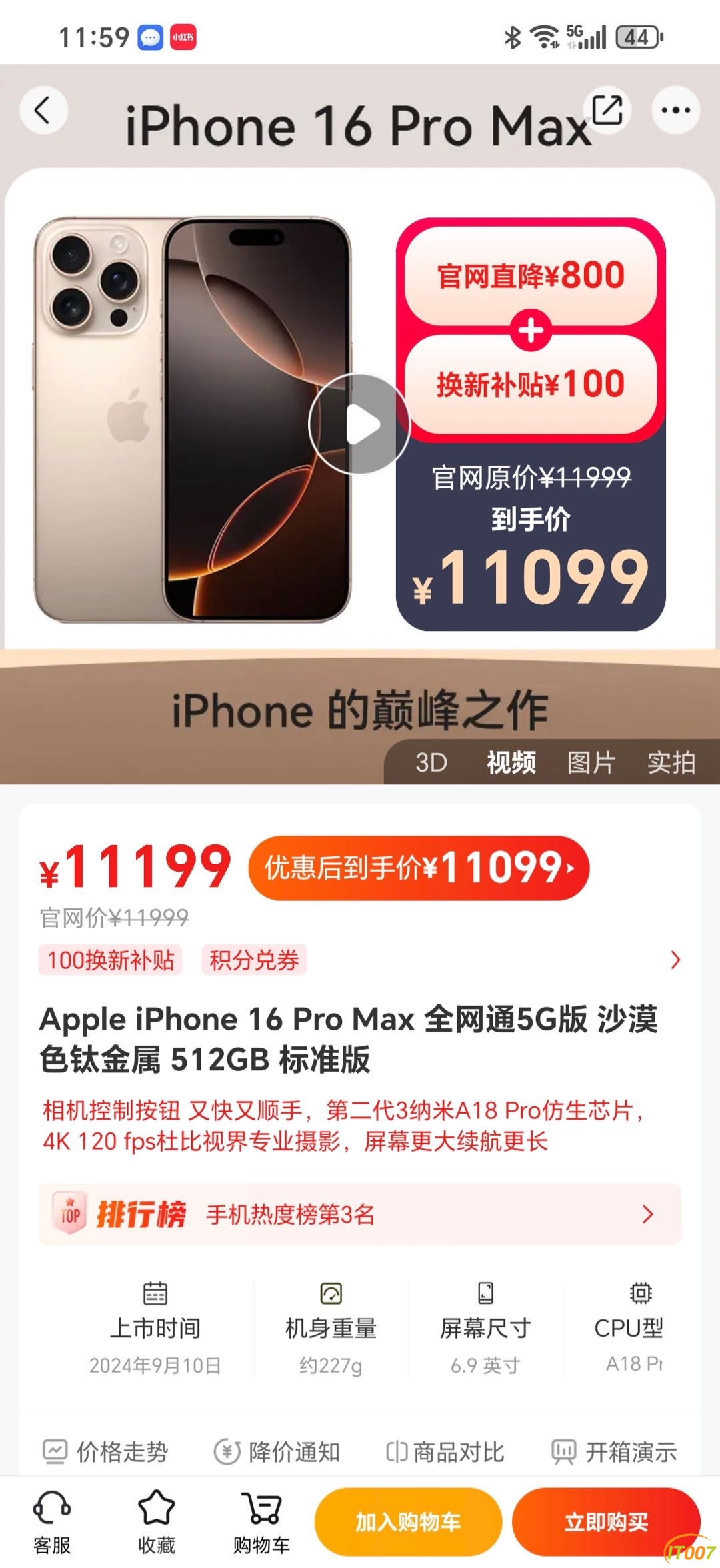The height and width of the screenshot is (1568, 720).
Task: View the 价格走势 price trend
Action: (107, 1452)
